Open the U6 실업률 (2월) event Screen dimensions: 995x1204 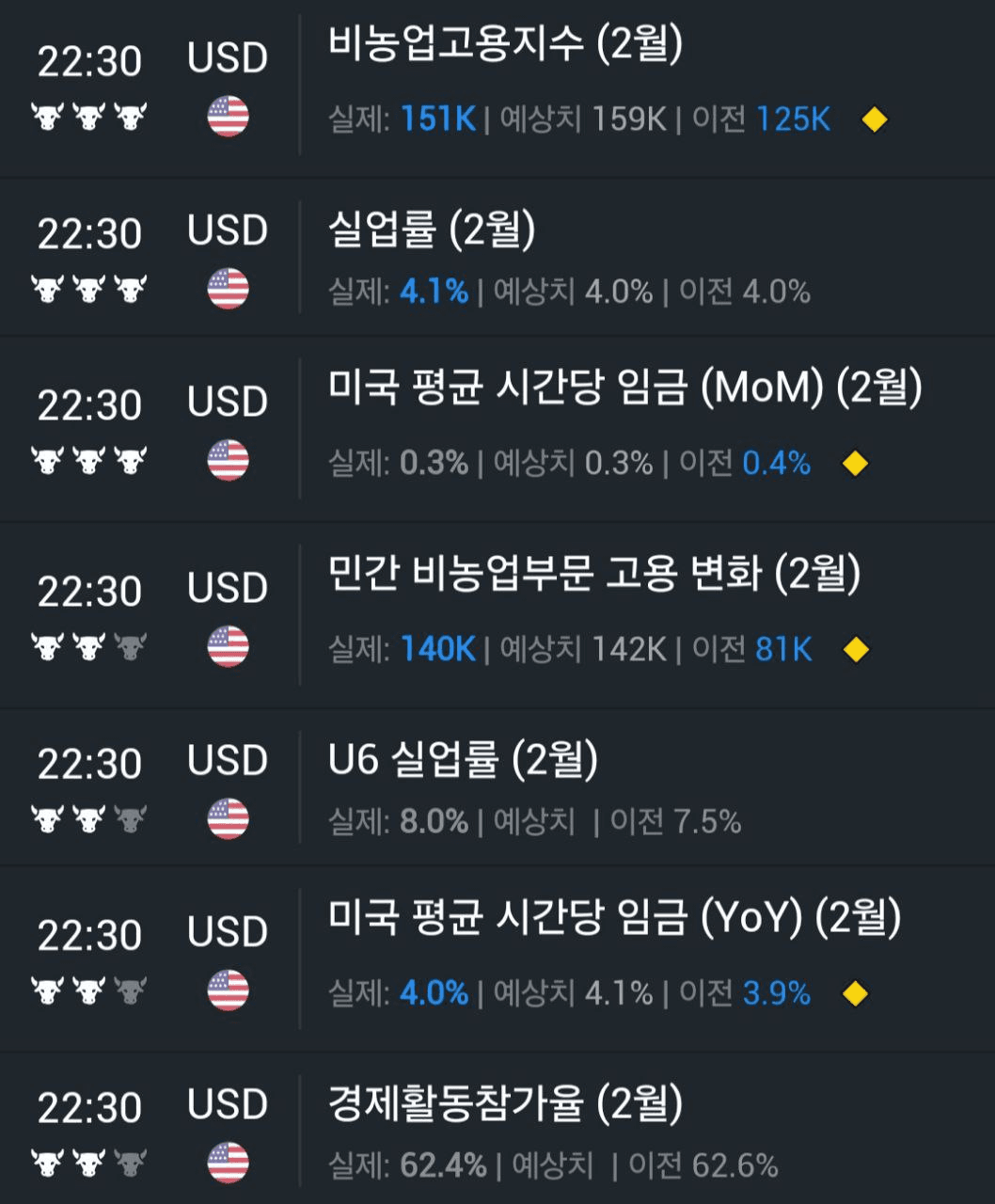point(463,760)
